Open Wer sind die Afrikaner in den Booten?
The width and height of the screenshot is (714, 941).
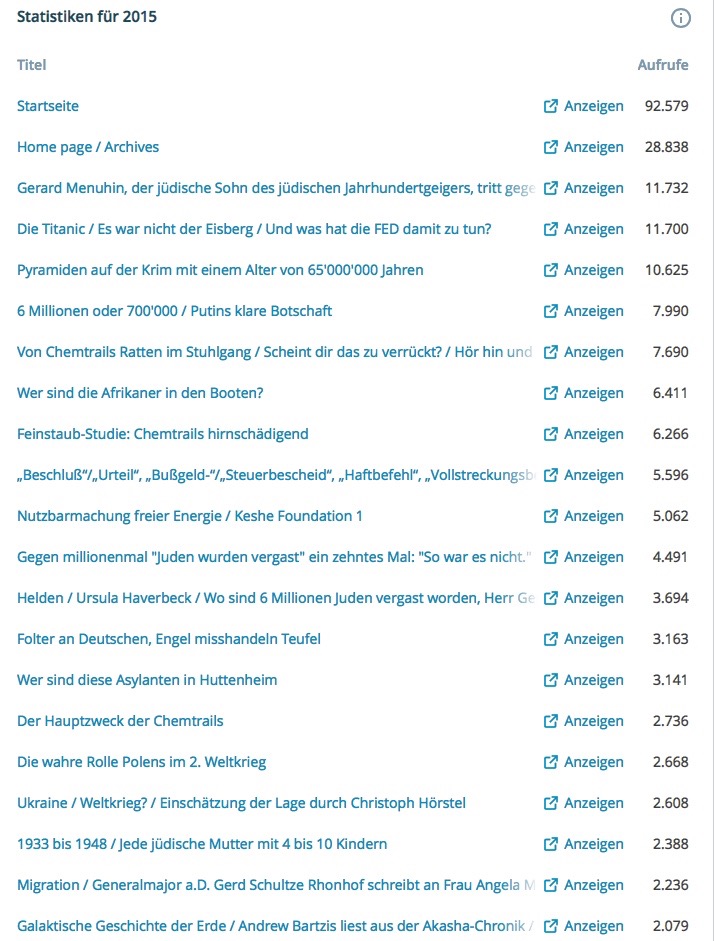point(140,393)
